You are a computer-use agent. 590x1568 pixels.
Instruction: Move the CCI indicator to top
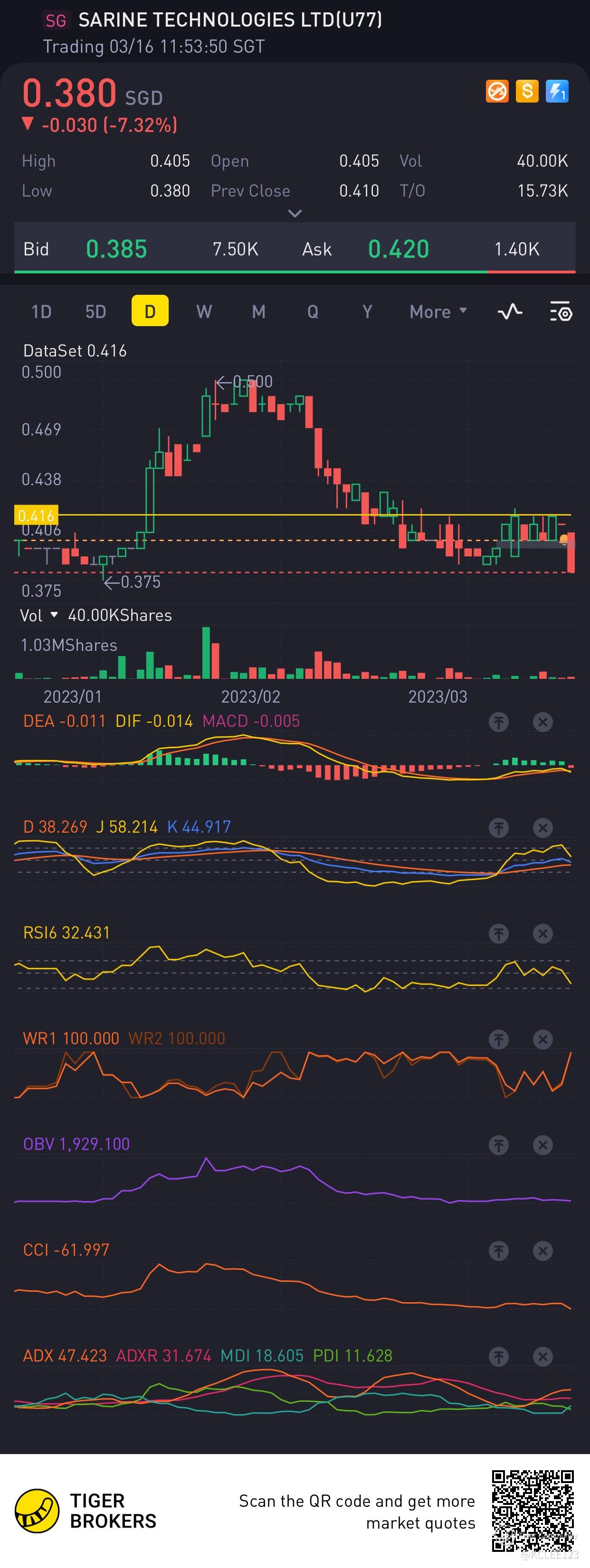(499, 1251)
